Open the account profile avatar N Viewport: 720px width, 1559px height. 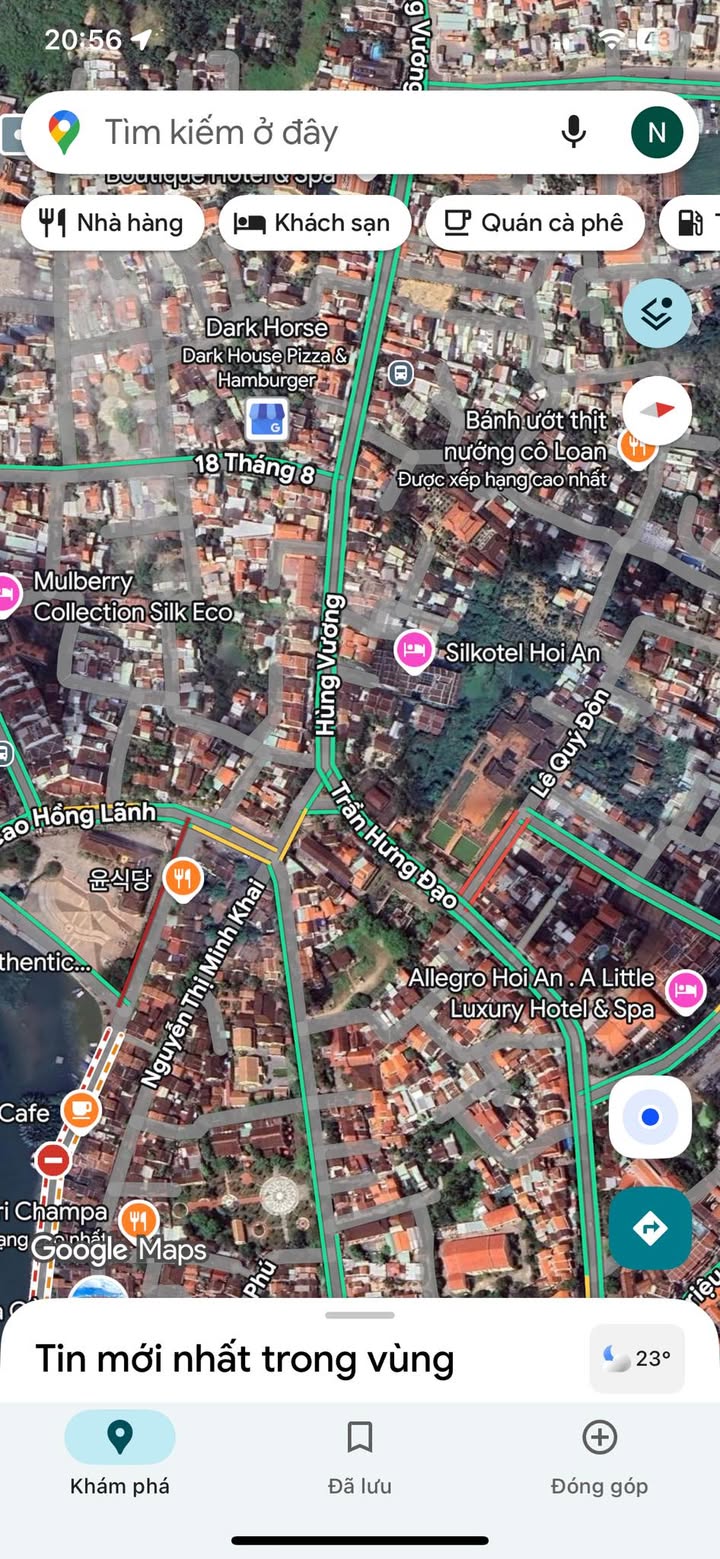coord(657,132)
